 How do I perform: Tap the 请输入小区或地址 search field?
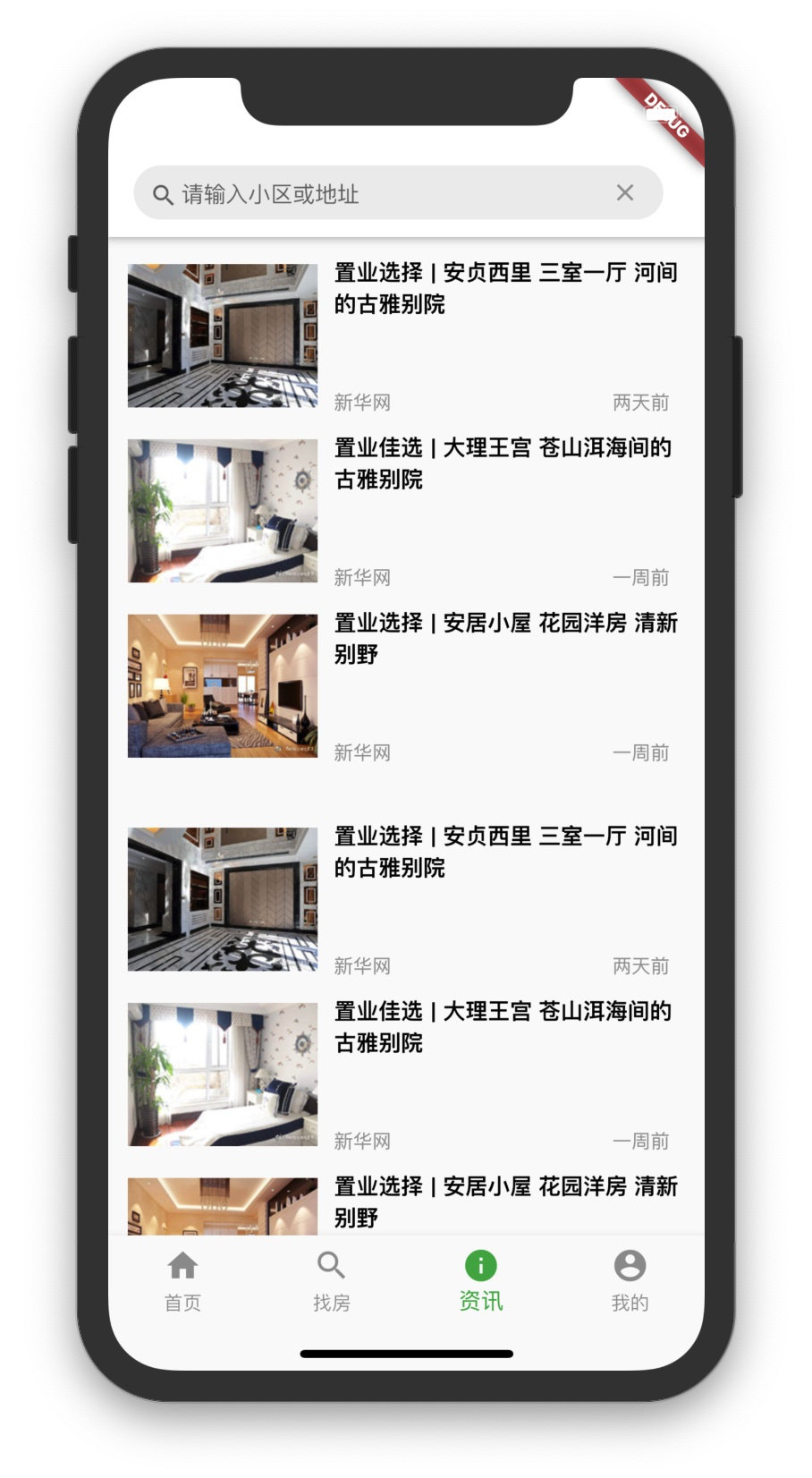coord(376,194)
